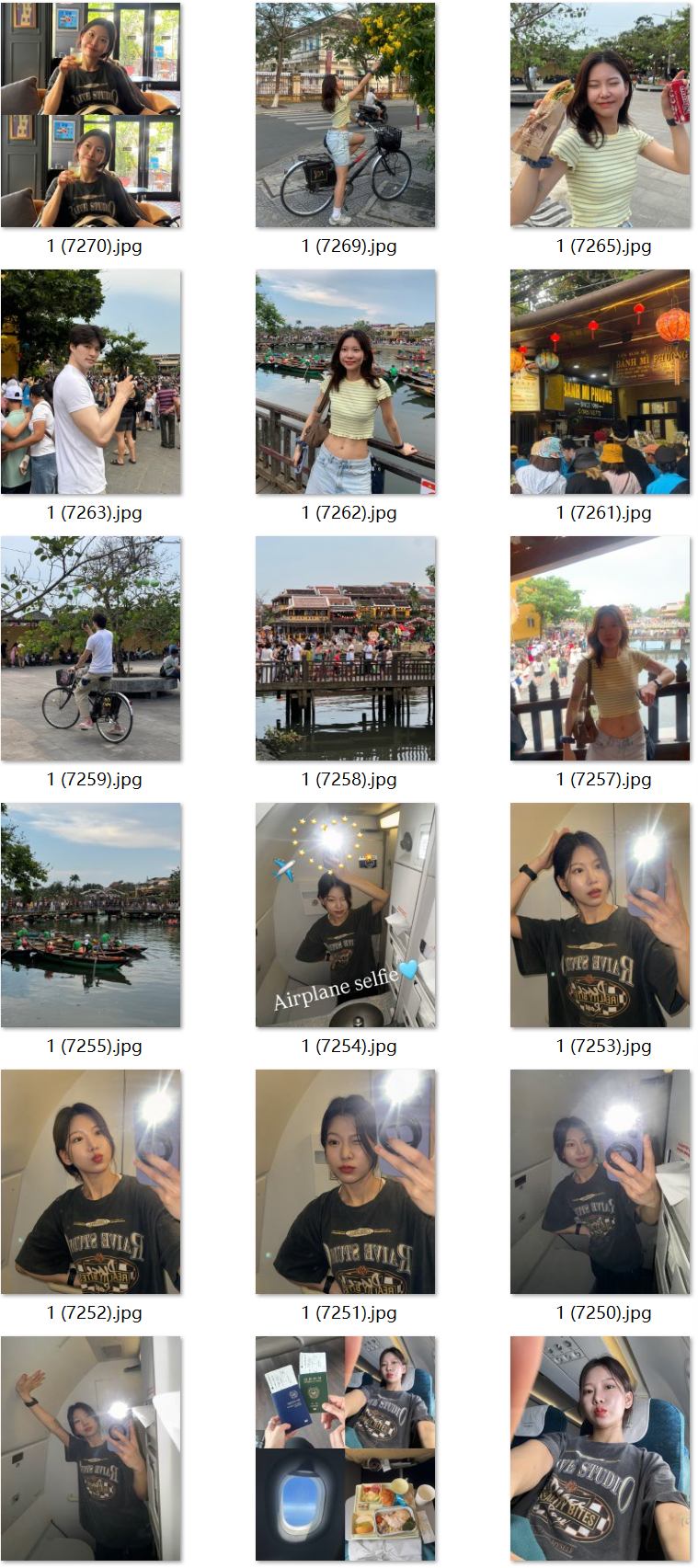Choose the thumbnail 1 (7261).jpg
698x1568 pixels.
coord(600,382)
